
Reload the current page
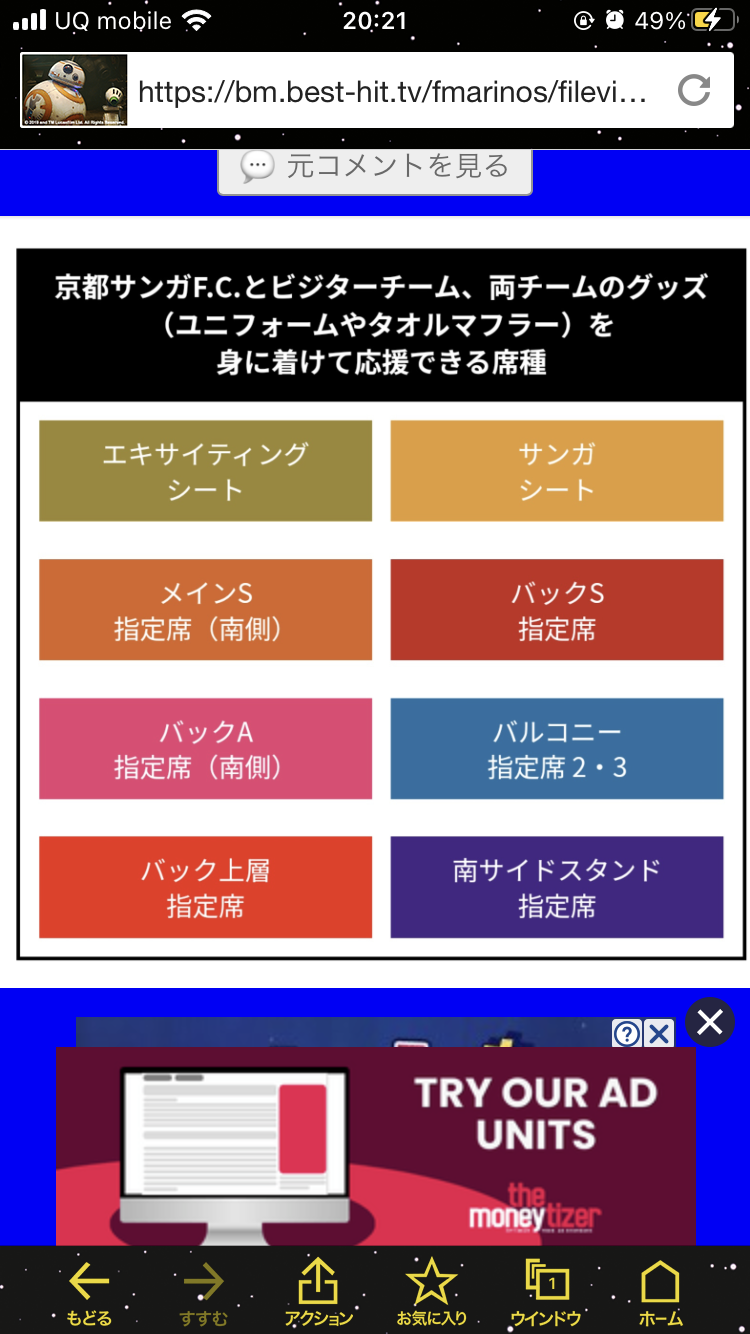tap(693, 91)
